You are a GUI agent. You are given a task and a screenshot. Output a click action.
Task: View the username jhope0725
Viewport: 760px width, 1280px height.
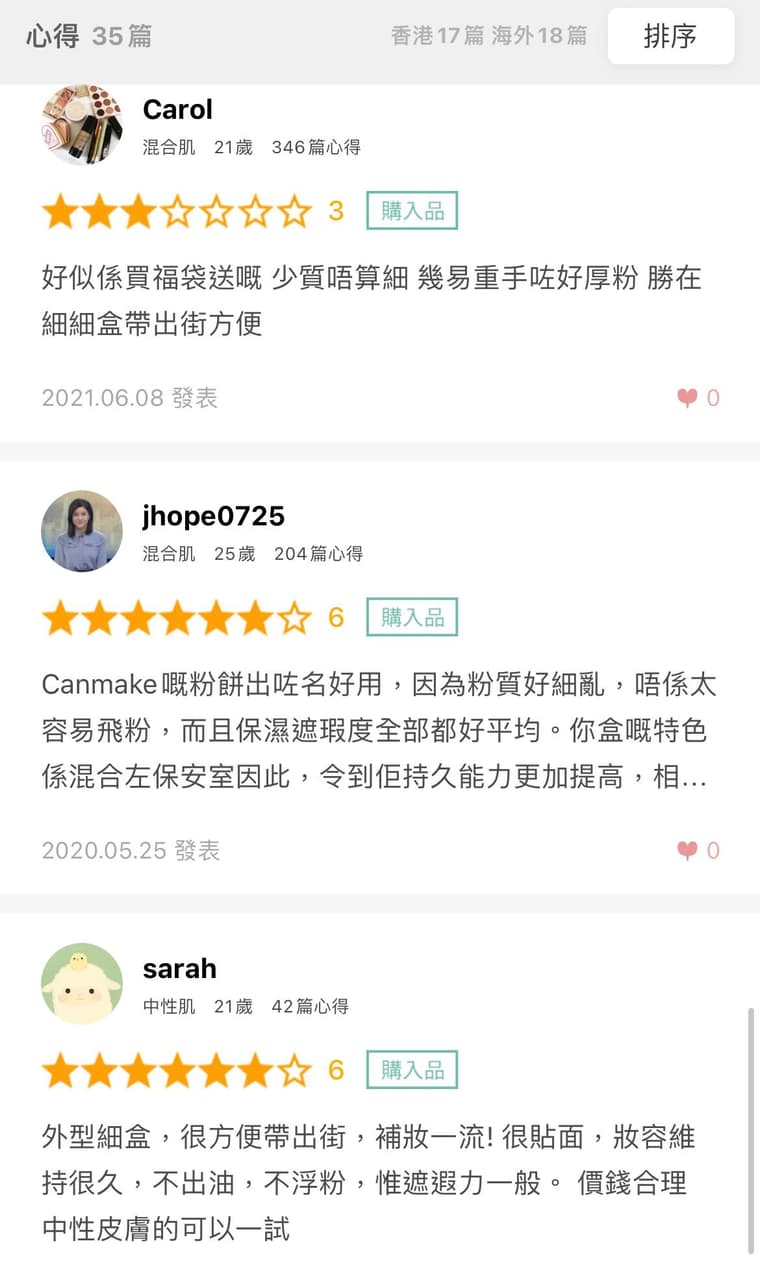[x=214, y=516]
